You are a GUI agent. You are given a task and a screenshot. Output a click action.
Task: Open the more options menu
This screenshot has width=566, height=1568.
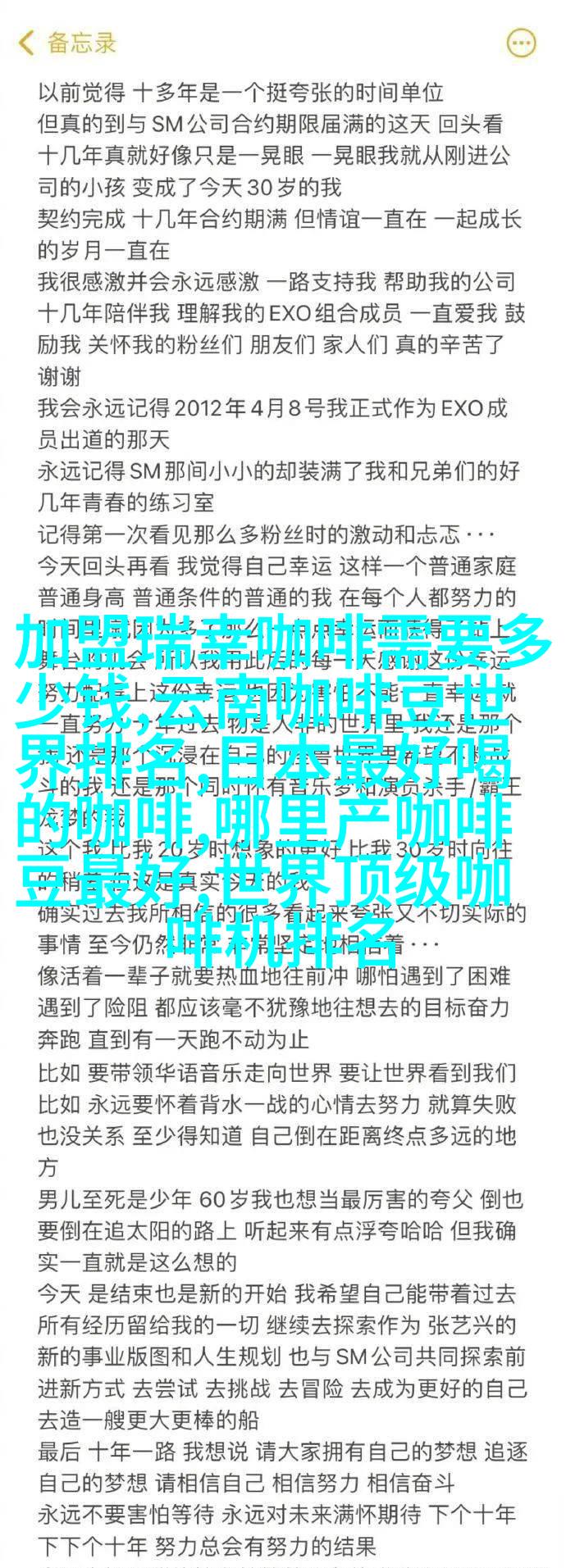tap(521, 42)
